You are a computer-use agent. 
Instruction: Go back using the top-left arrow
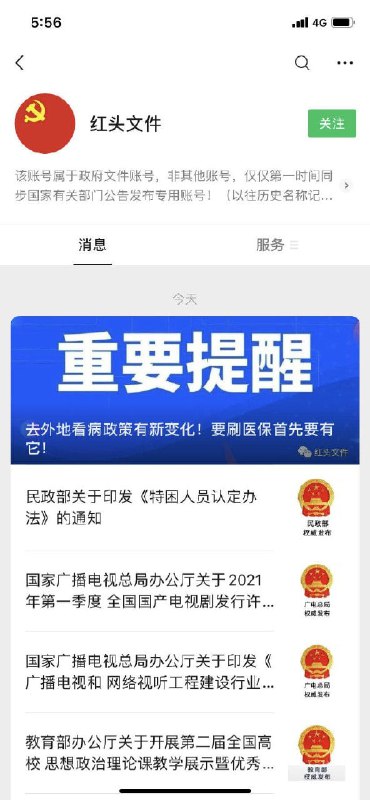19,63
